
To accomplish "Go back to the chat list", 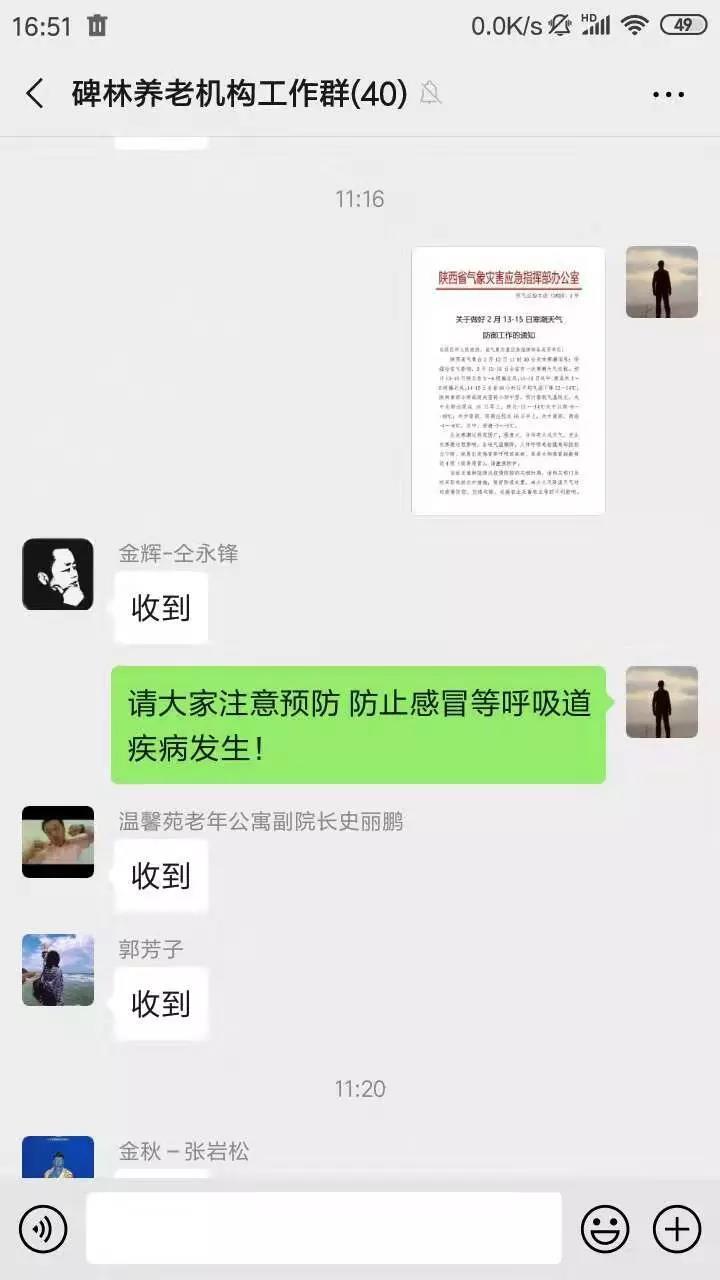I will (x=35, y=94).
